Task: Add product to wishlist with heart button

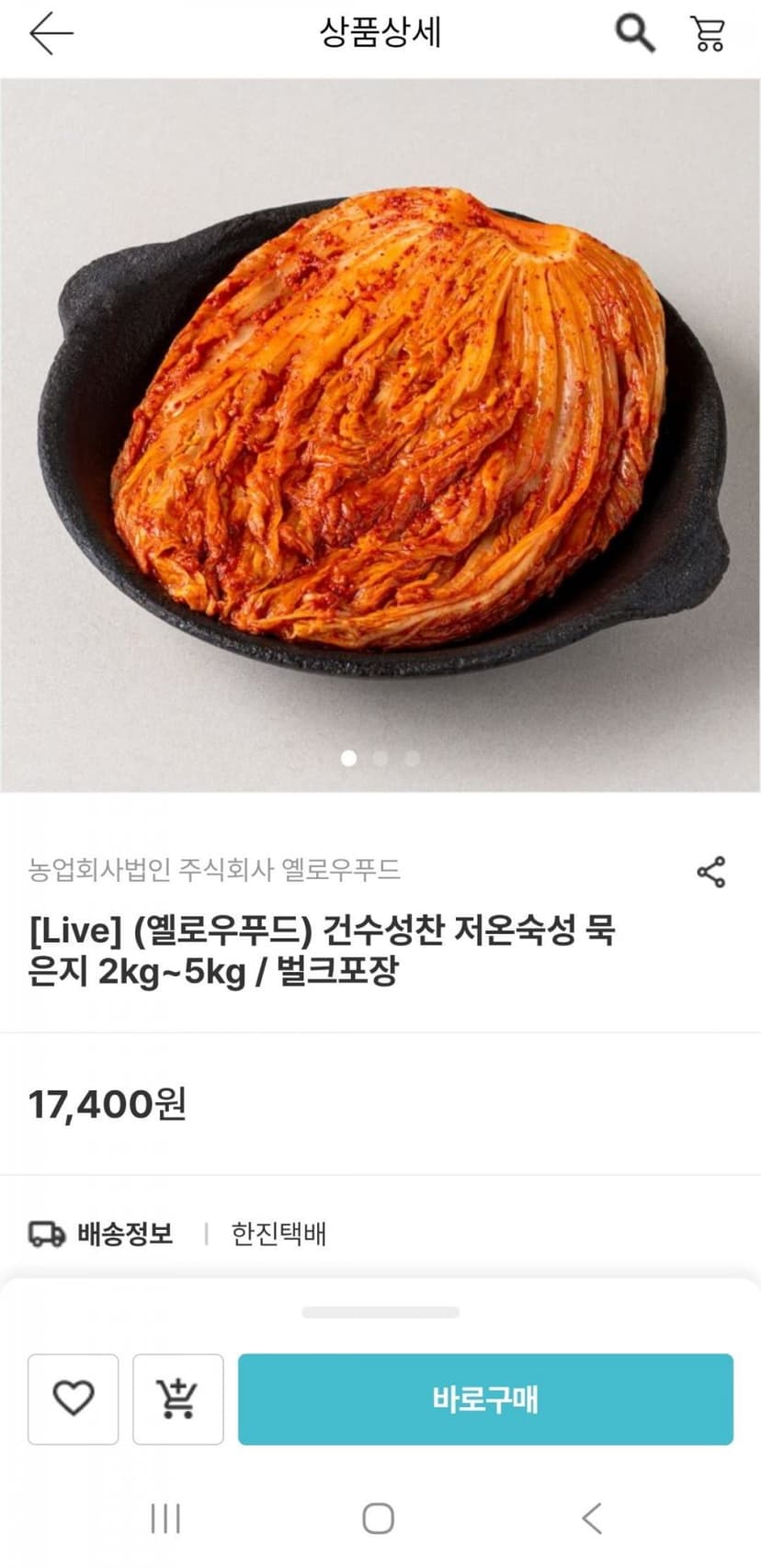Action: pos(73,1399)
